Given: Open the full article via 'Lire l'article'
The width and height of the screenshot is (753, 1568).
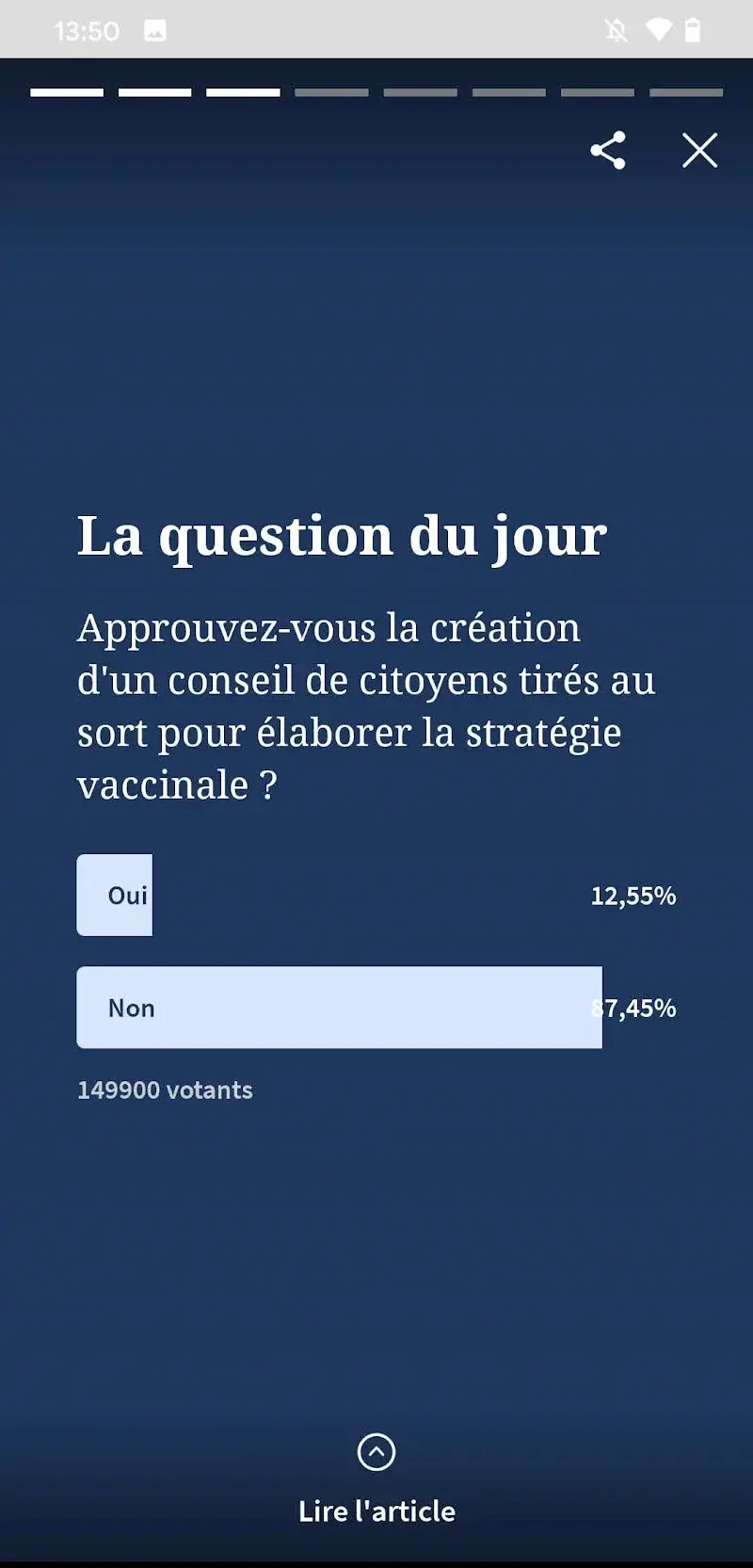Looking at the screenshot, I should 376,1511.
